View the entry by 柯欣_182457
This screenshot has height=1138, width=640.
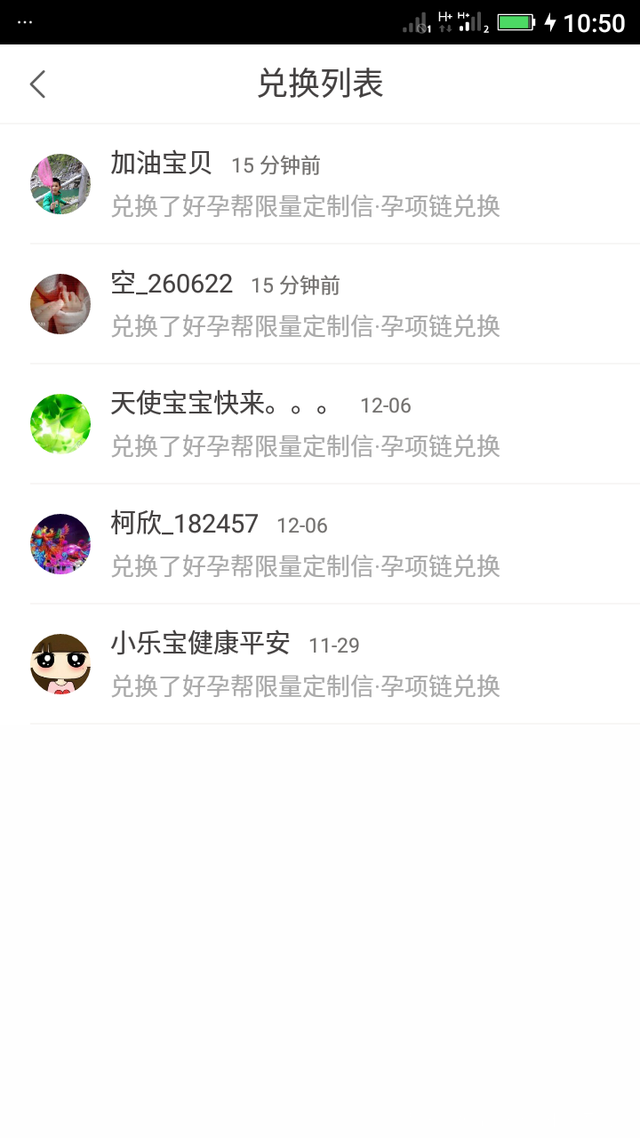tap(320, 545)
